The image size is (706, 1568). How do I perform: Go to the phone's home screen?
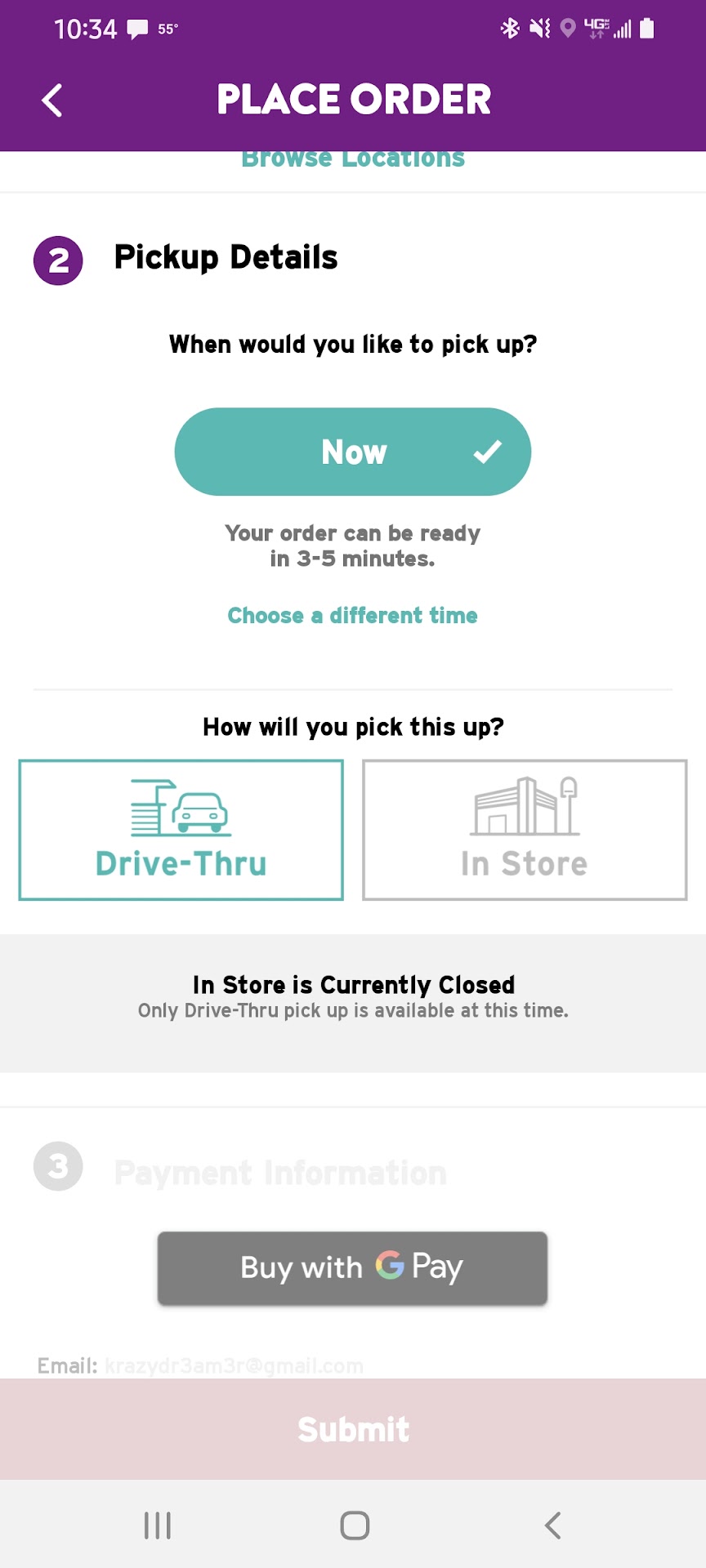pos(355,1525)
